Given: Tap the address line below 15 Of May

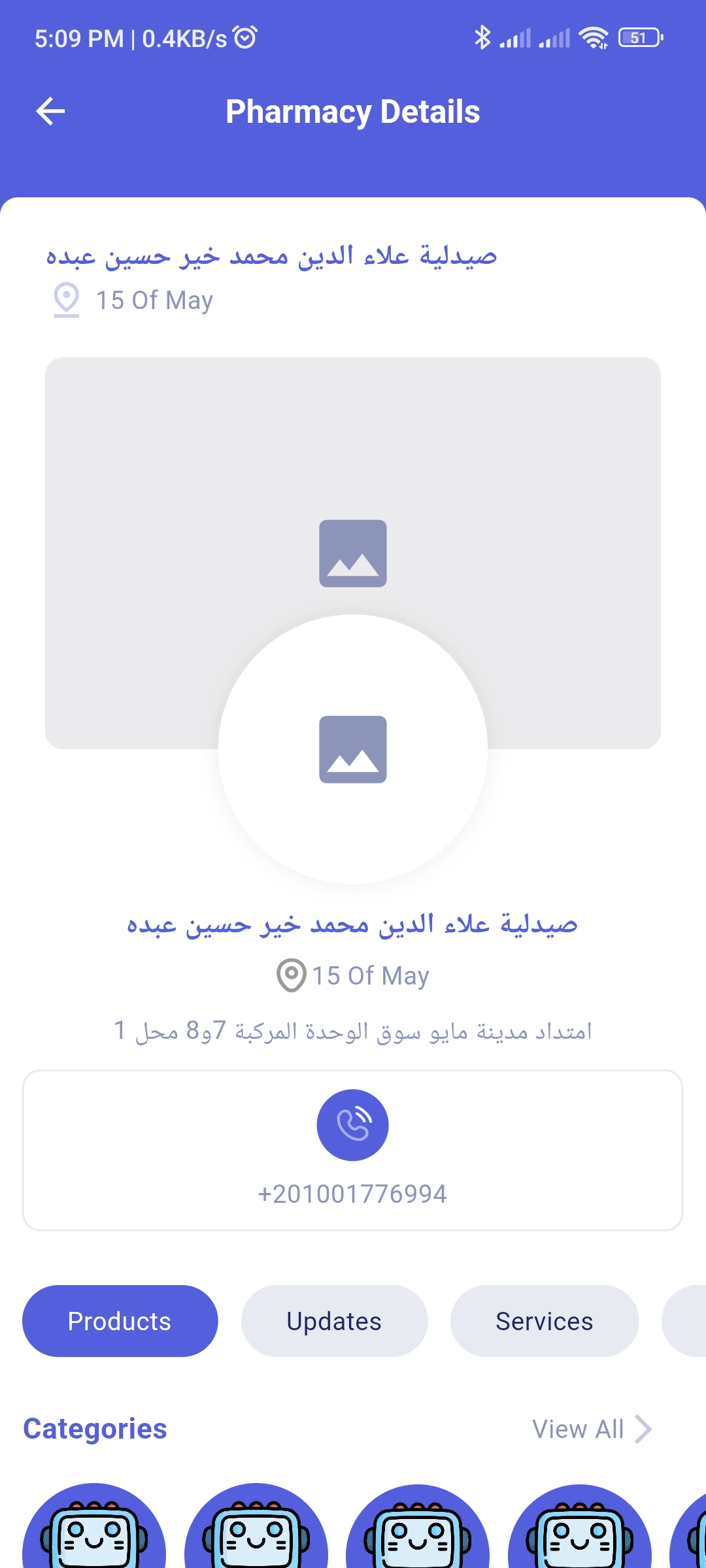Looking at the screenshot, I should [352, 1028].
